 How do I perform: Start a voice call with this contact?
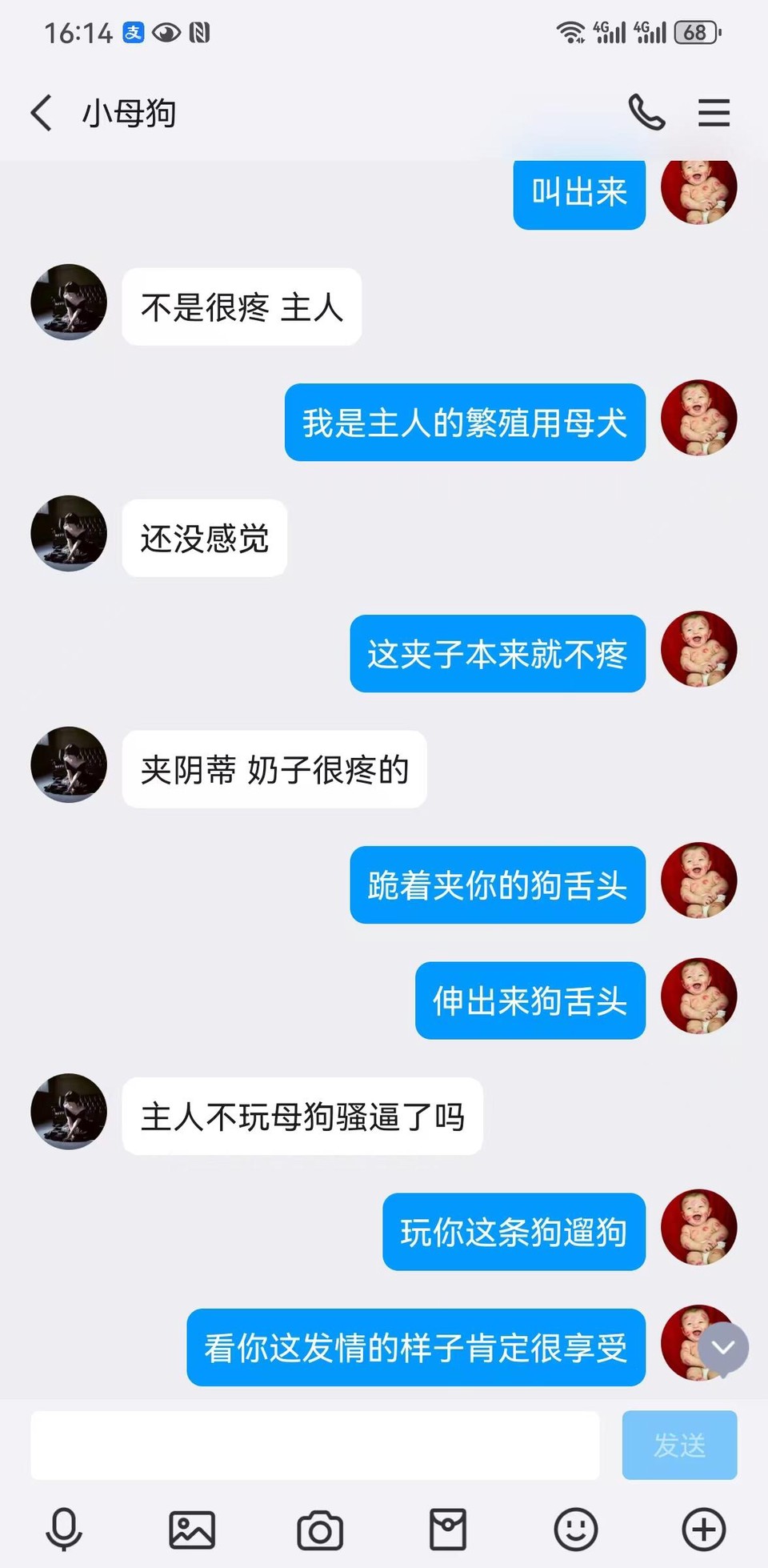(646, 113)
